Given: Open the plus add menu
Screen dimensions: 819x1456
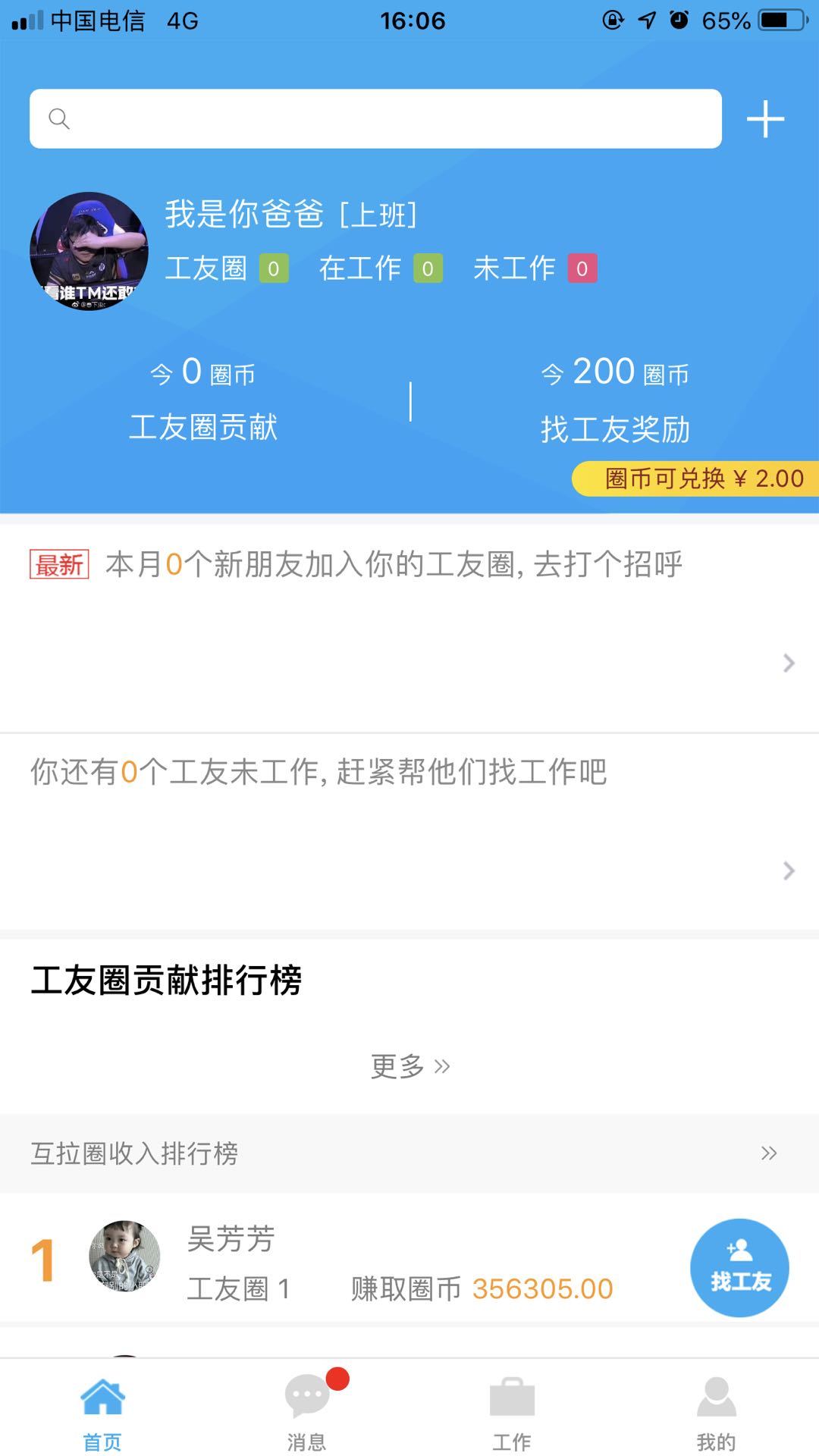Looking at the screenshot, I should [765, 120].
